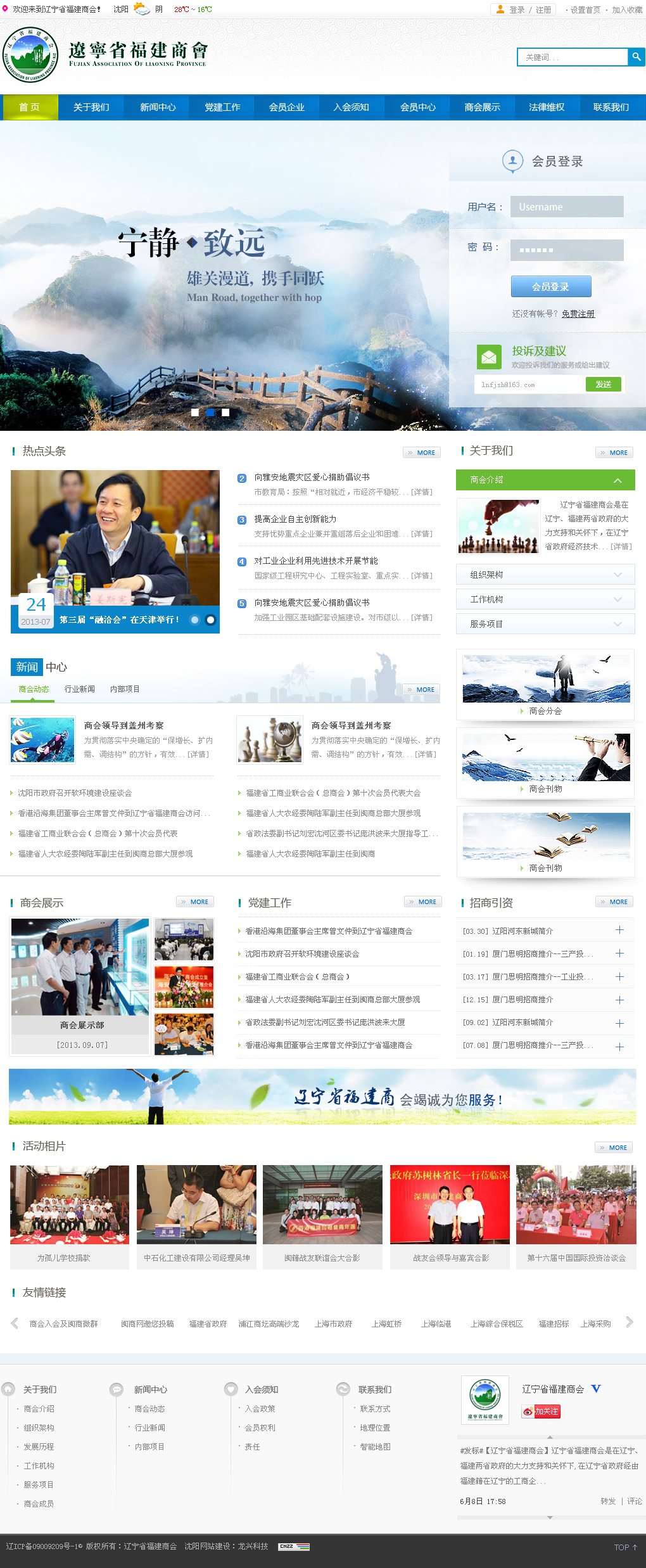The image size is (646, 1568).
Task: Open 联系我们 in the top navigation
Action: point(611,107)
